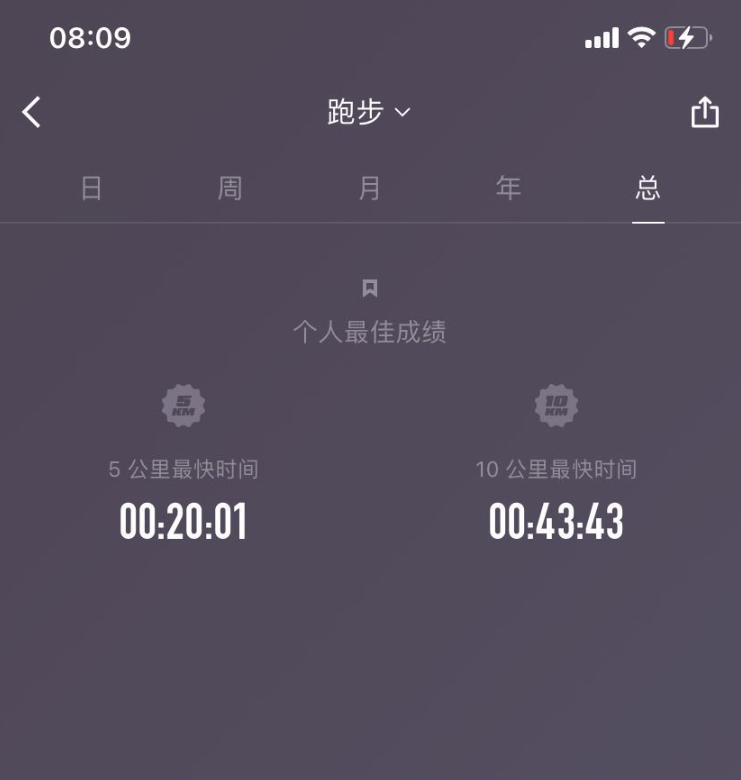Switch to the 周 tab
The height and width of the screenshot is (780, 741).
click(x=230, y=188)
